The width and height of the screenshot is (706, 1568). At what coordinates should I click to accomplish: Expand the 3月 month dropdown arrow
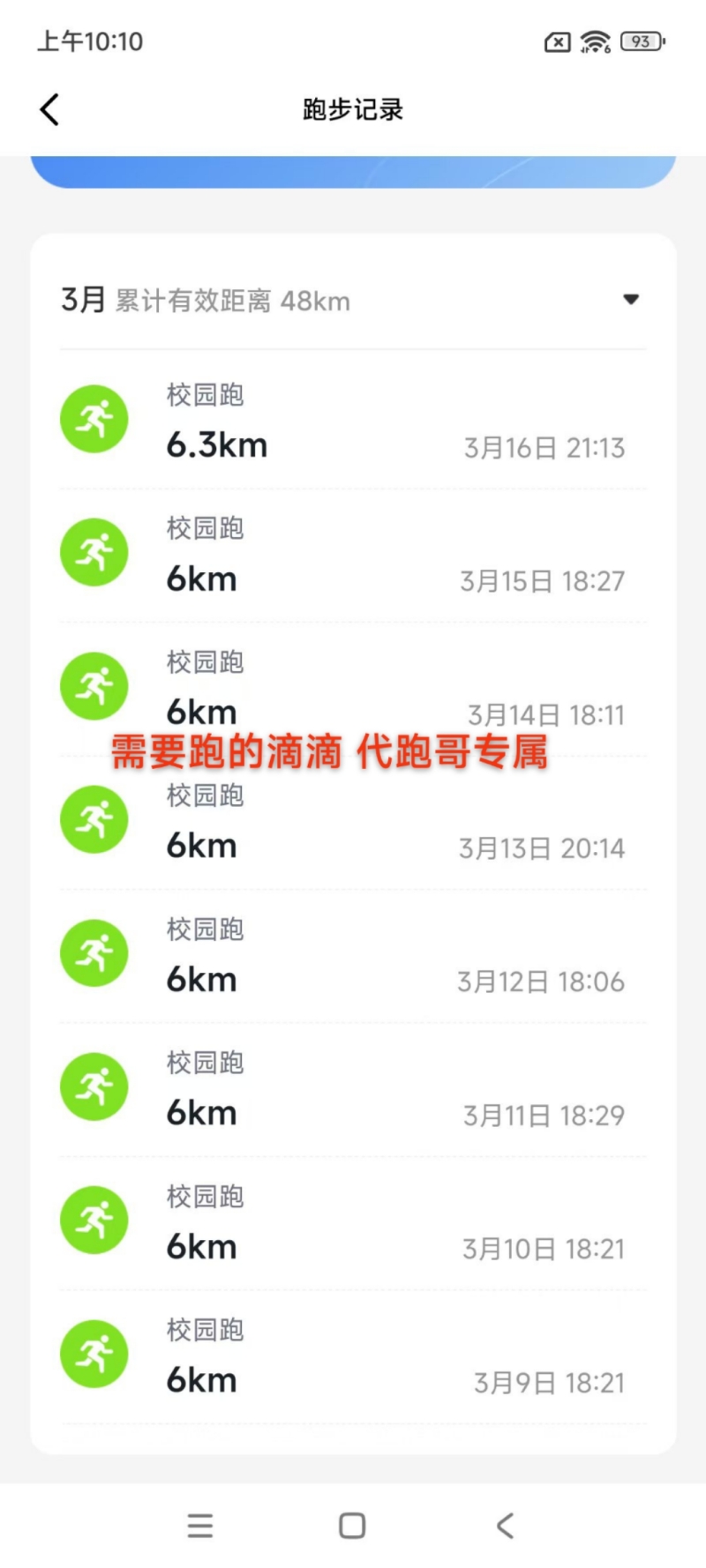[630, 300]
